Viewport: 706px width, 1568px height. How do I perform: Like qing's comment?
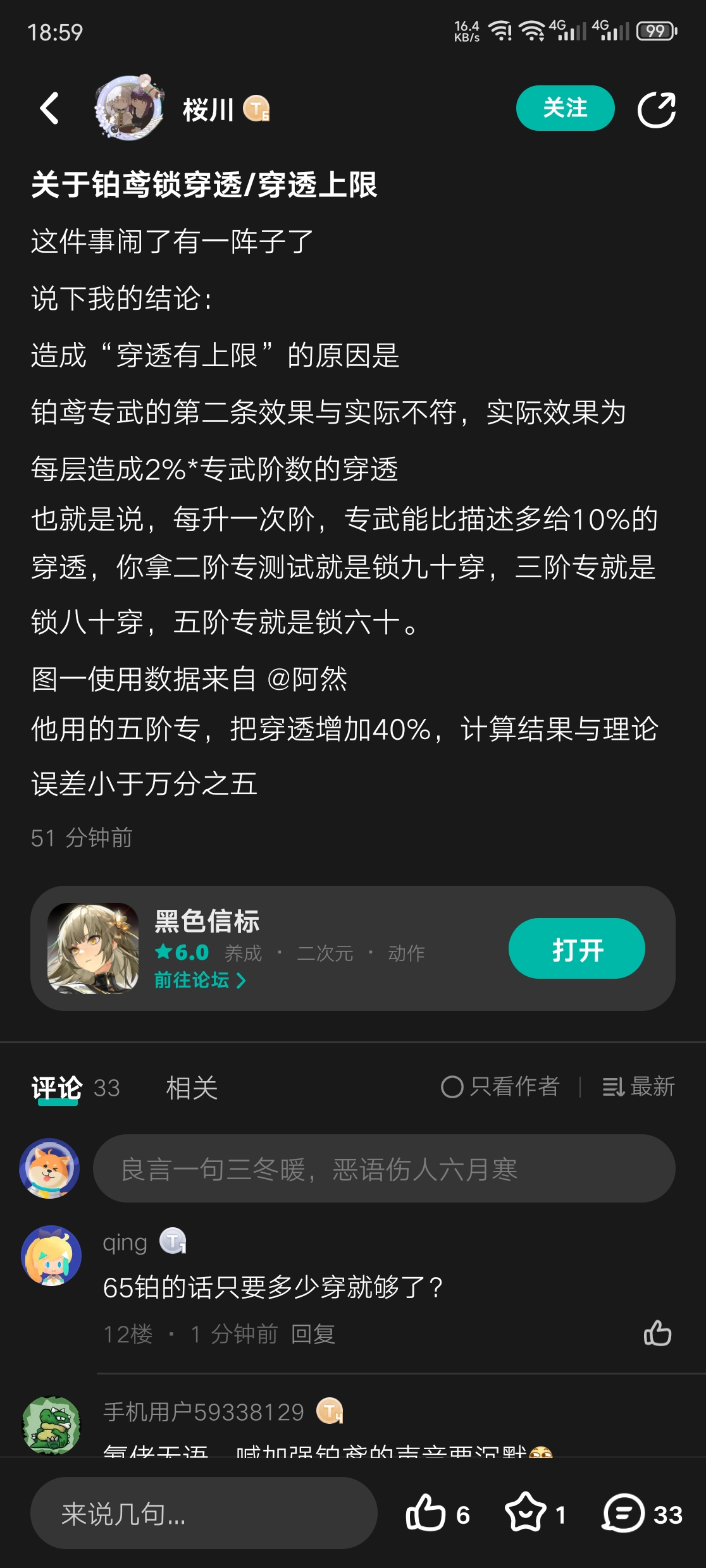pyautogui.click(x=657, y=1333)
